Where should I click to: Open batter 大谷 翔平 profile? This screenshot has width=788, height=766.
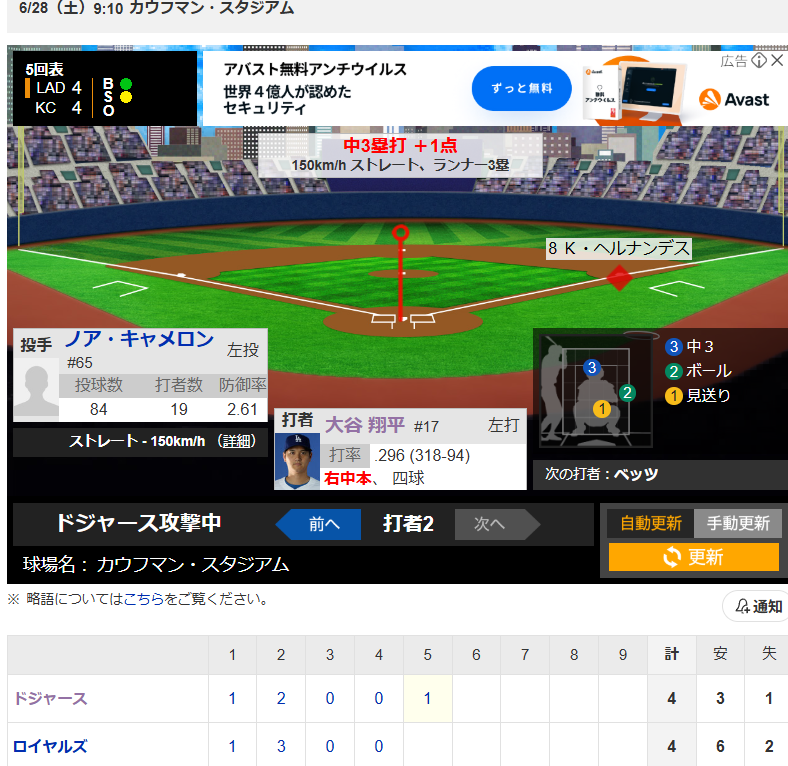tap(364, 425)
